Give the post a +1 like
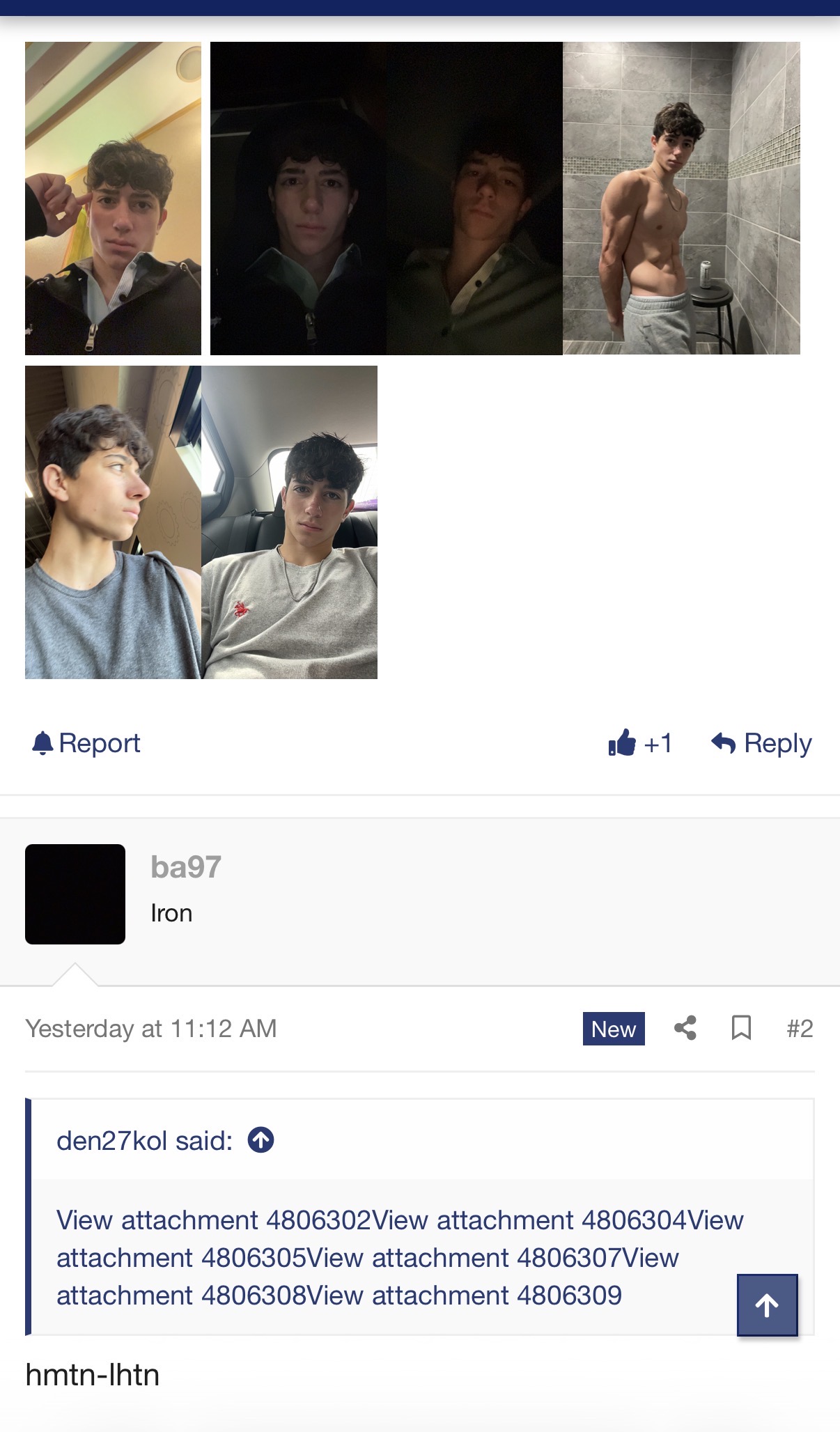Image resolution: width=840 pixels, height=1432 pixels. 640,743
